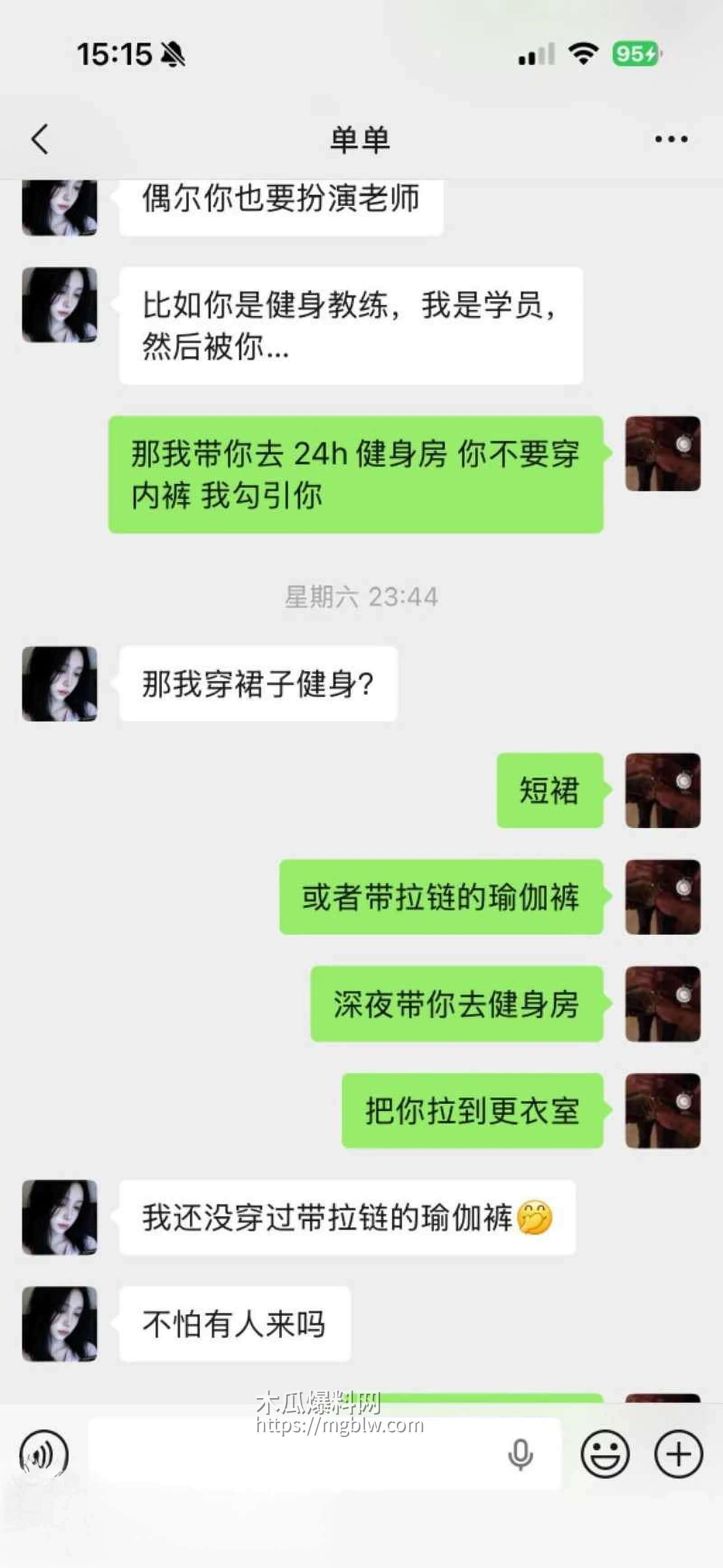723x1568 pixels.
Task: Open the plus attachments menu
Action: coord(679,1454)
